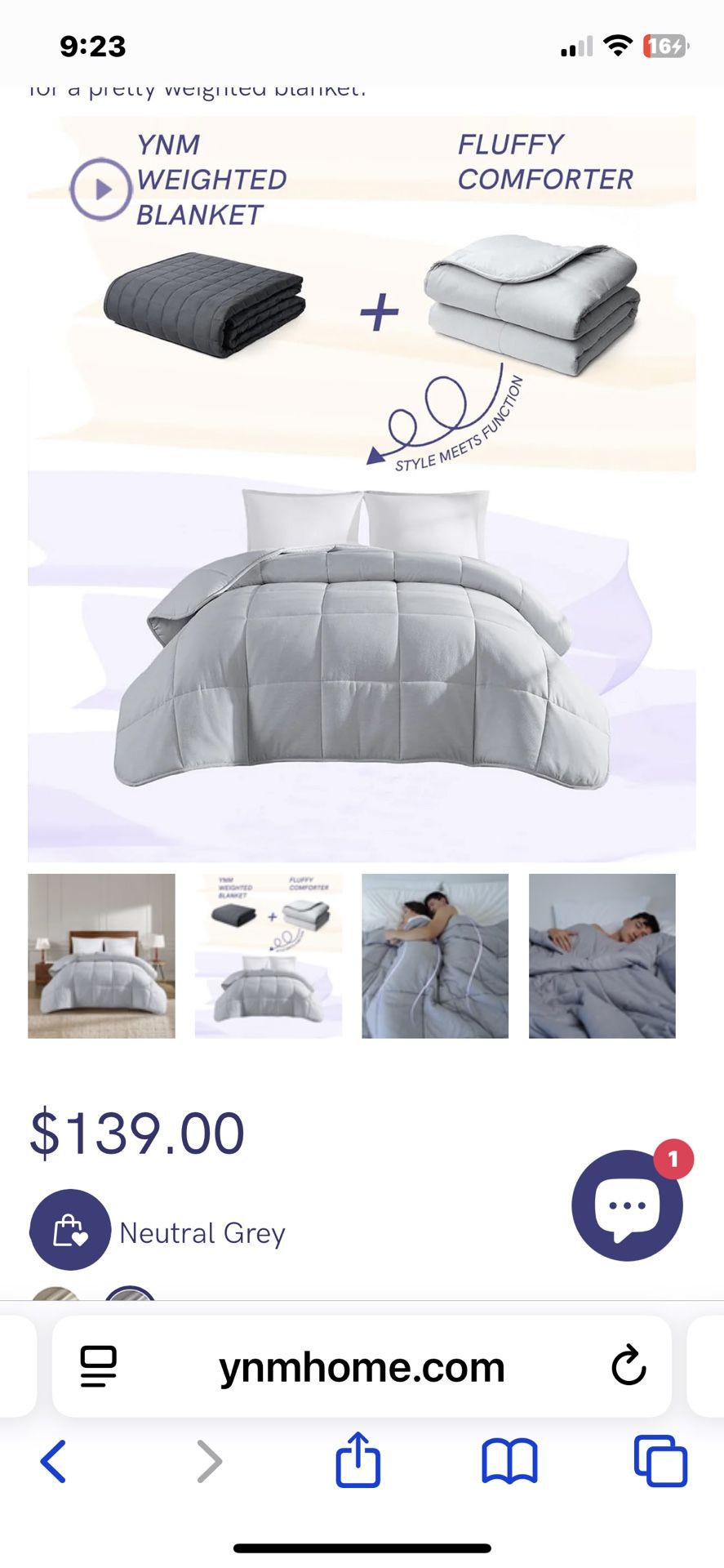
Task: Play the YNM weighted blanket video
Action: (101, 188)
